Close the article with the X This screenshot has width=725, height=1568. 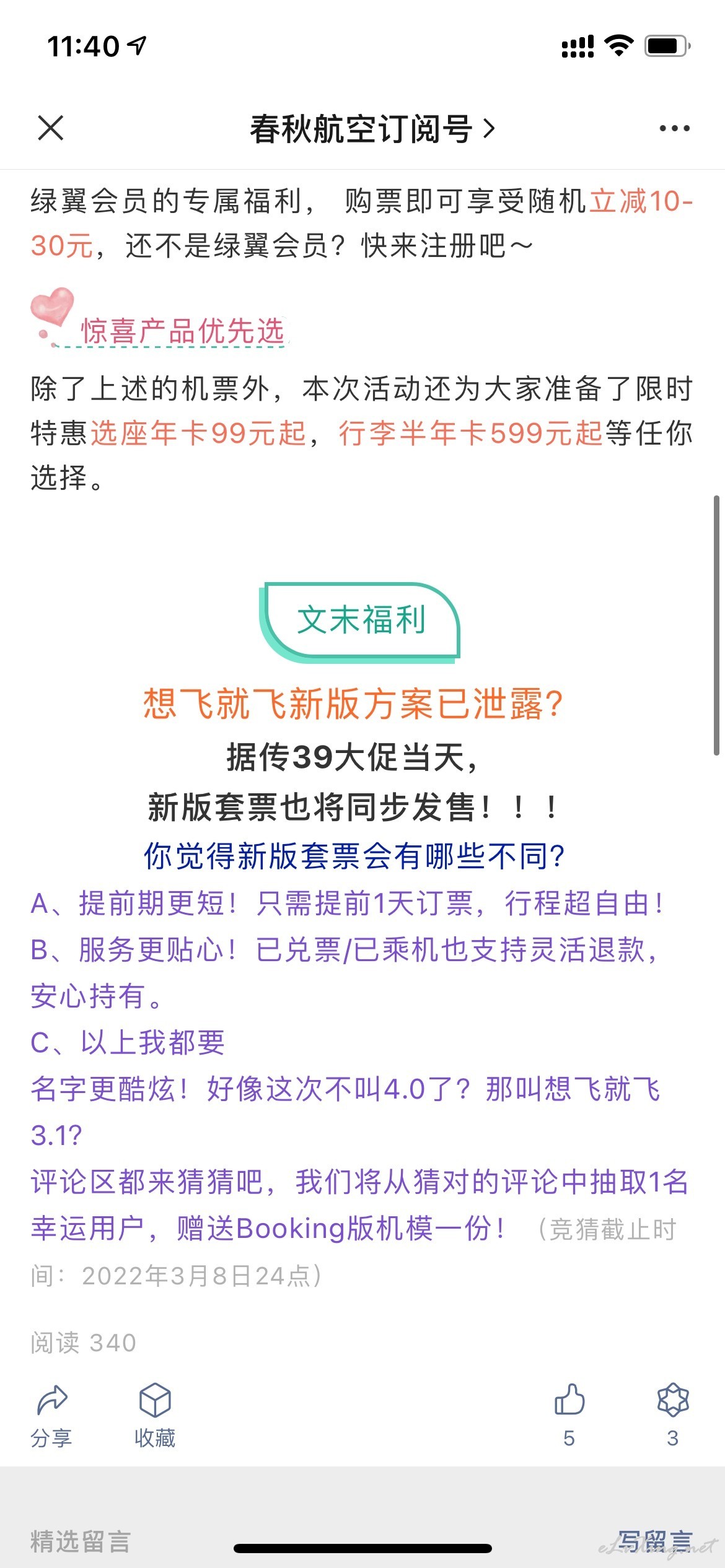(x=50, y=128)
